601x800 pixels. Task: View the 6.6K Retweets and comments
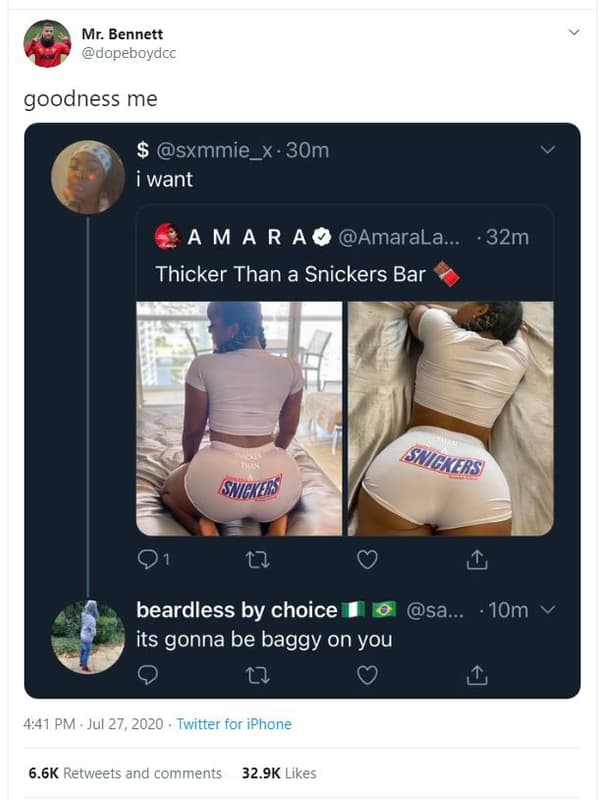pos(123,773)
